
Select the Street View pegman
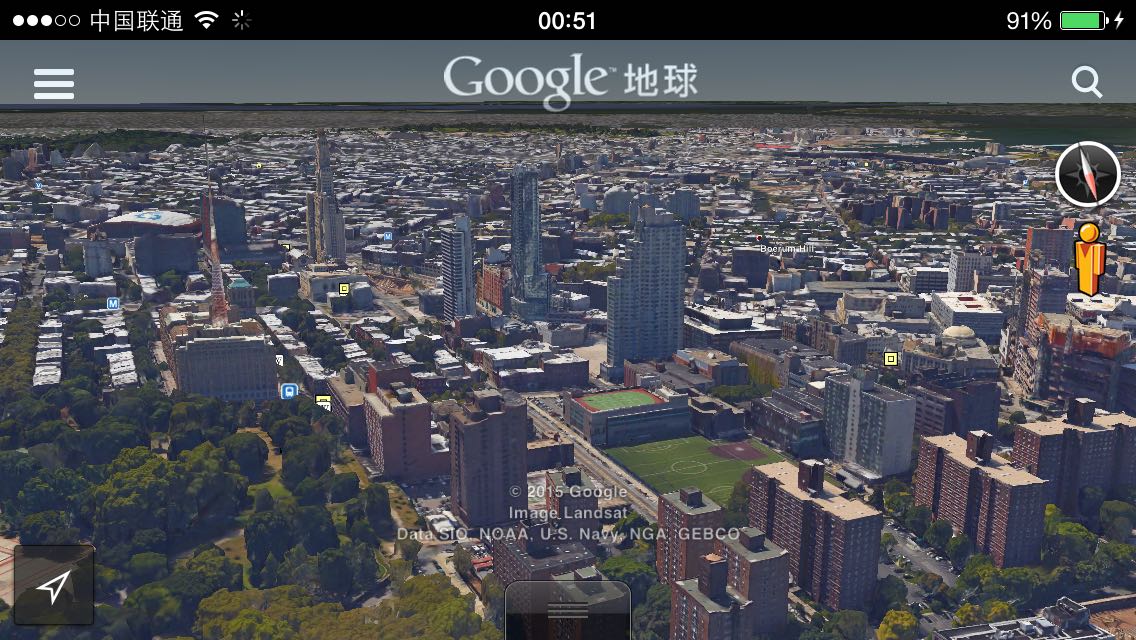coord(1088,259)
